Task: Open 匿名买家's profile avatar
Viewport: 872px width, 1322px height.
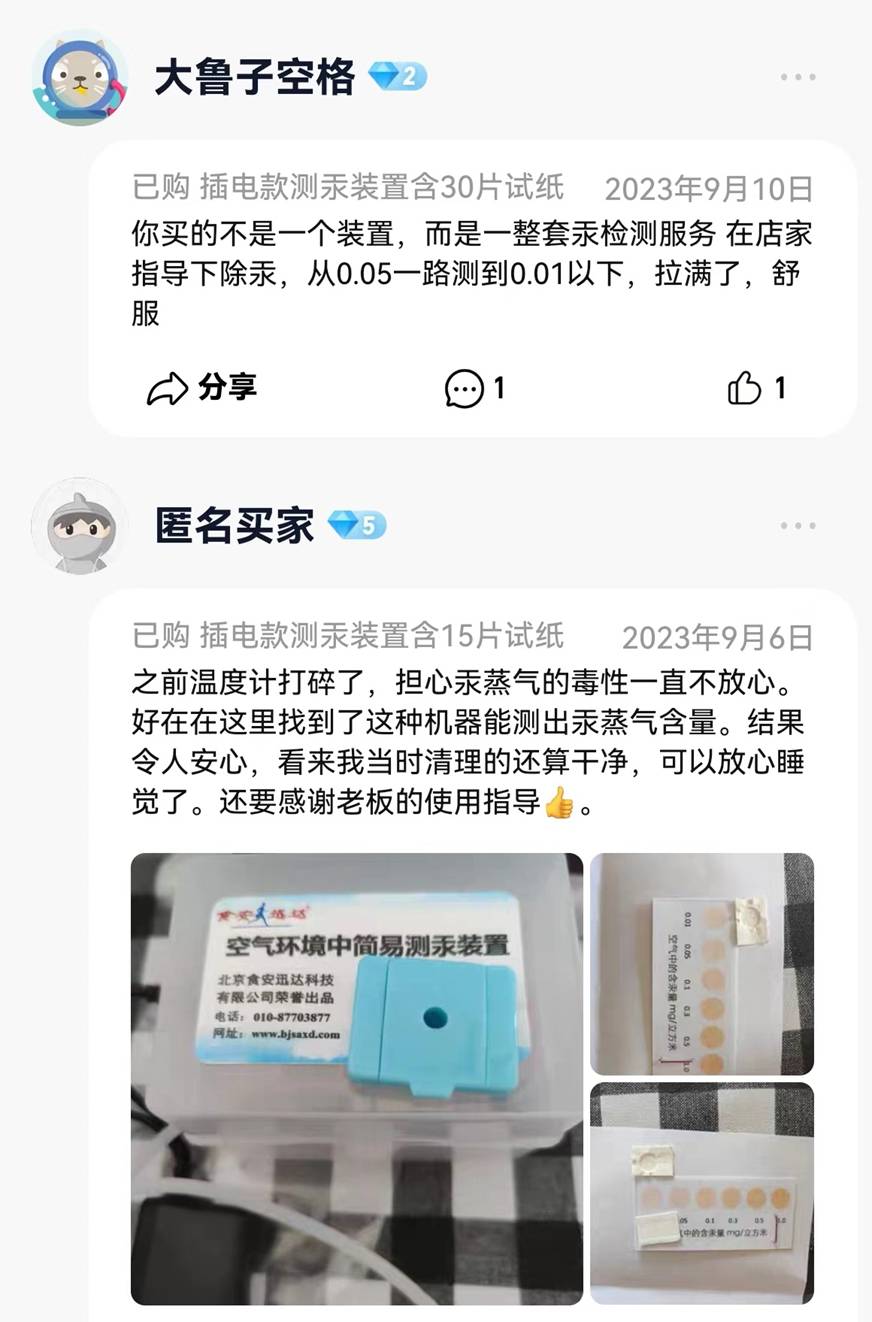Action: coord(79,526)
